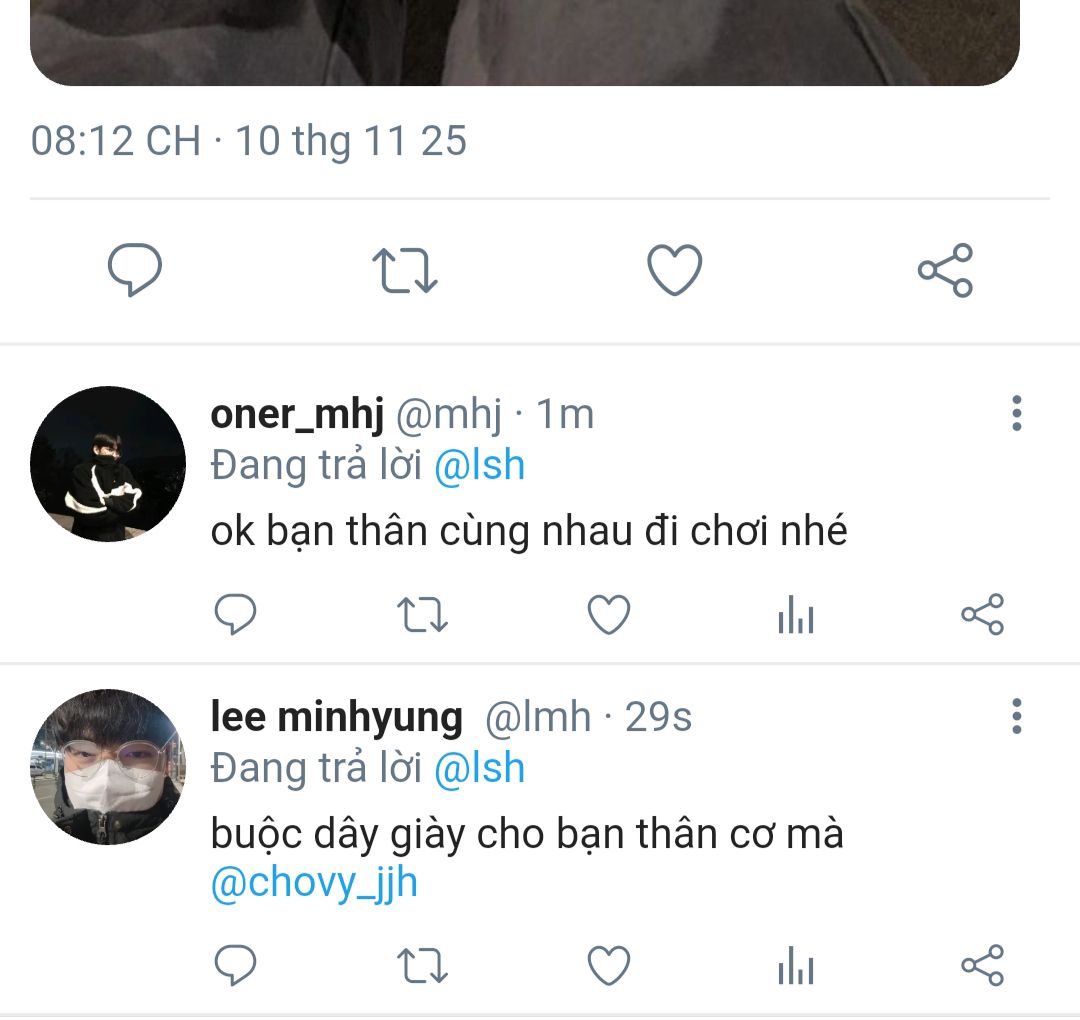The image size is (1080, 1020).
Task: Like the main tweet
Action: (x=675, y=270)
